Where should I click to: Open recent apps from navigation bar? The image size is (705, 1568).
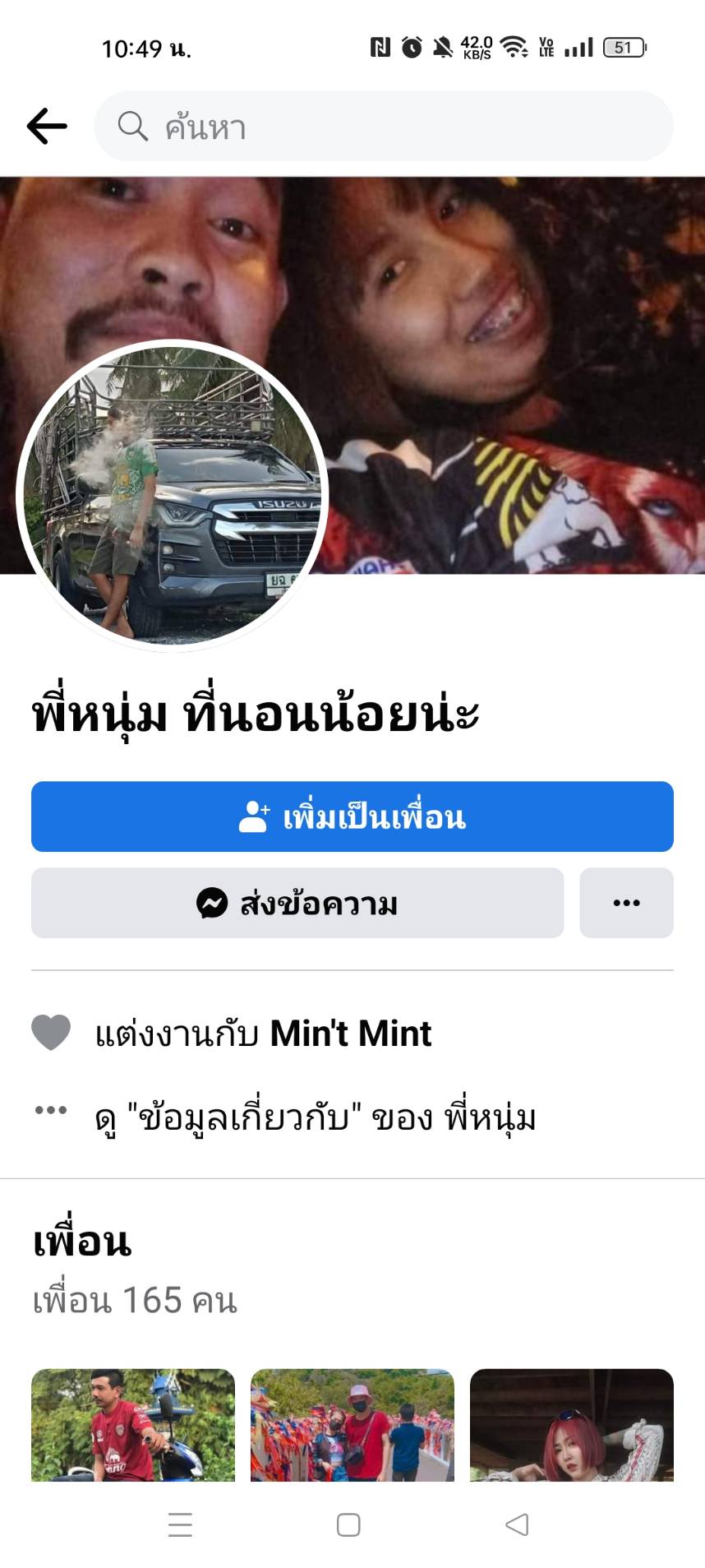[x=180, y=1525]
